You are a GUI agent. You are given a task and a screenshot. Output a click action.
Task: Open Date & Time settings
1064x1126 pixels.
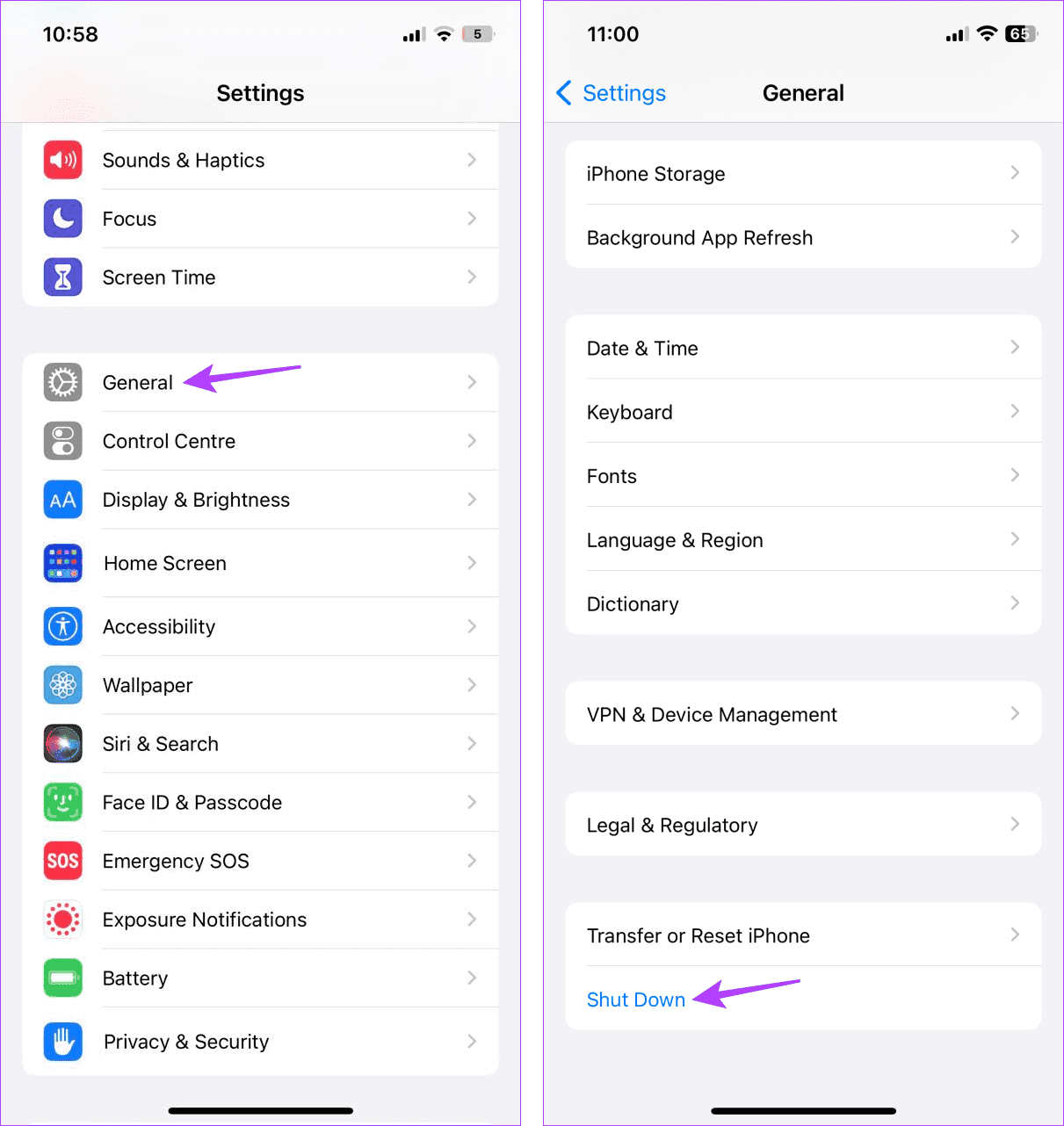(x=642, y=349)
